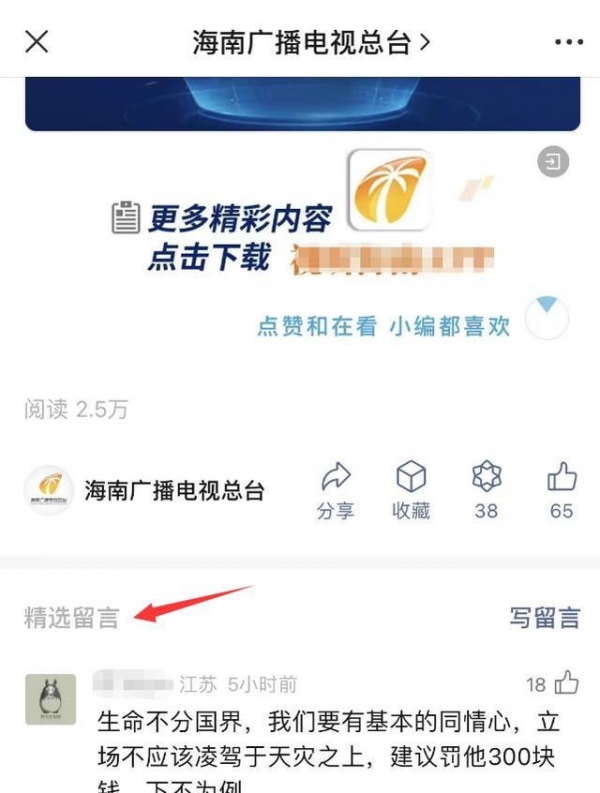
Task: Open the three-dot overflow menu
Action: coord(568,42)
